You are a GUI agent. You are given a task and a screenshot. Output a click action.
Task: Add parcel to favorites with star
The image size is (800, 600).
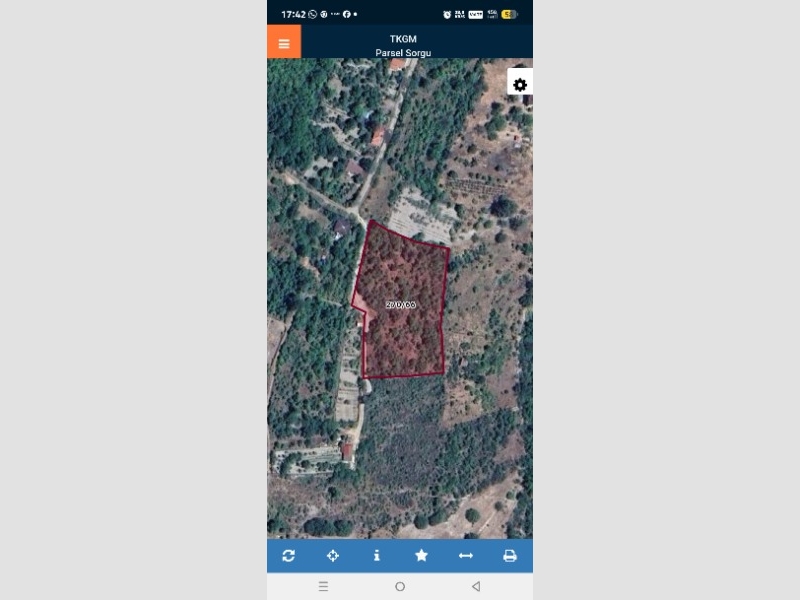(x=421, y=556)
